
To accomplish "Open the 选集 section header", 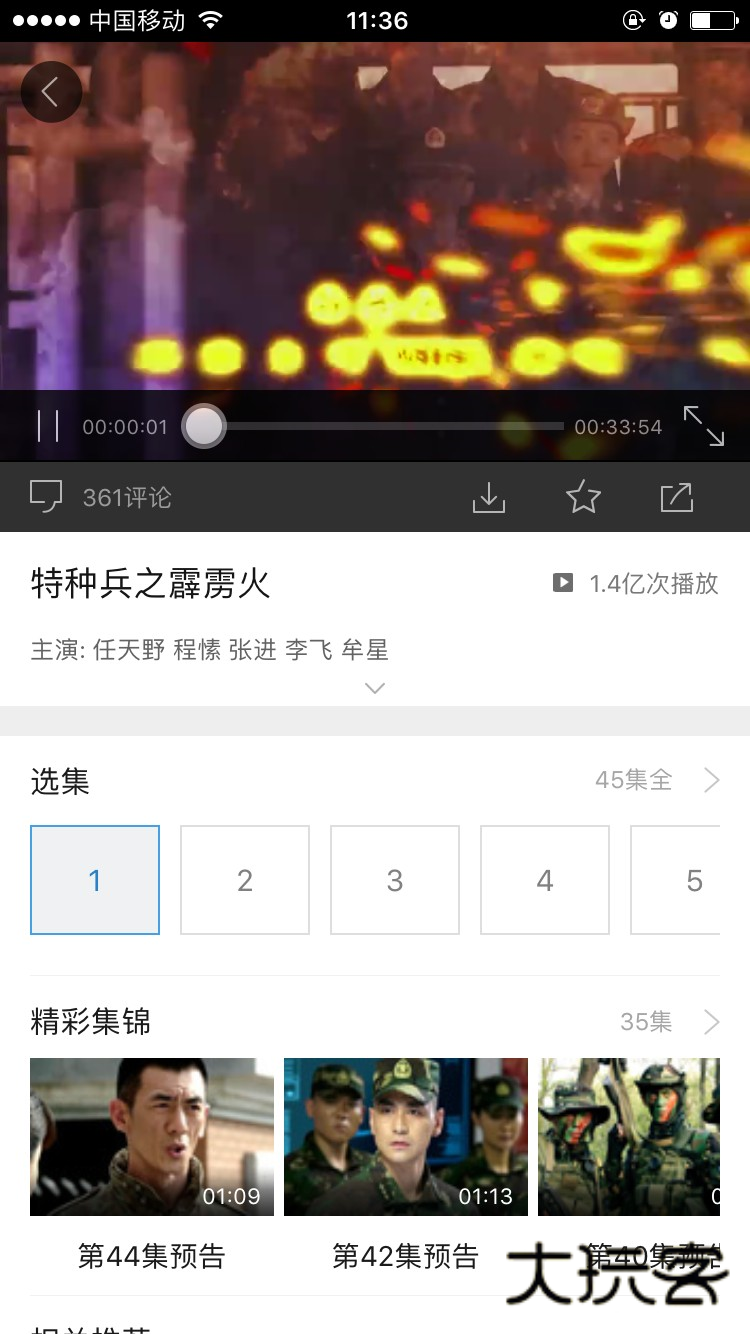I will pyautogui.click(x=58, y=781).
